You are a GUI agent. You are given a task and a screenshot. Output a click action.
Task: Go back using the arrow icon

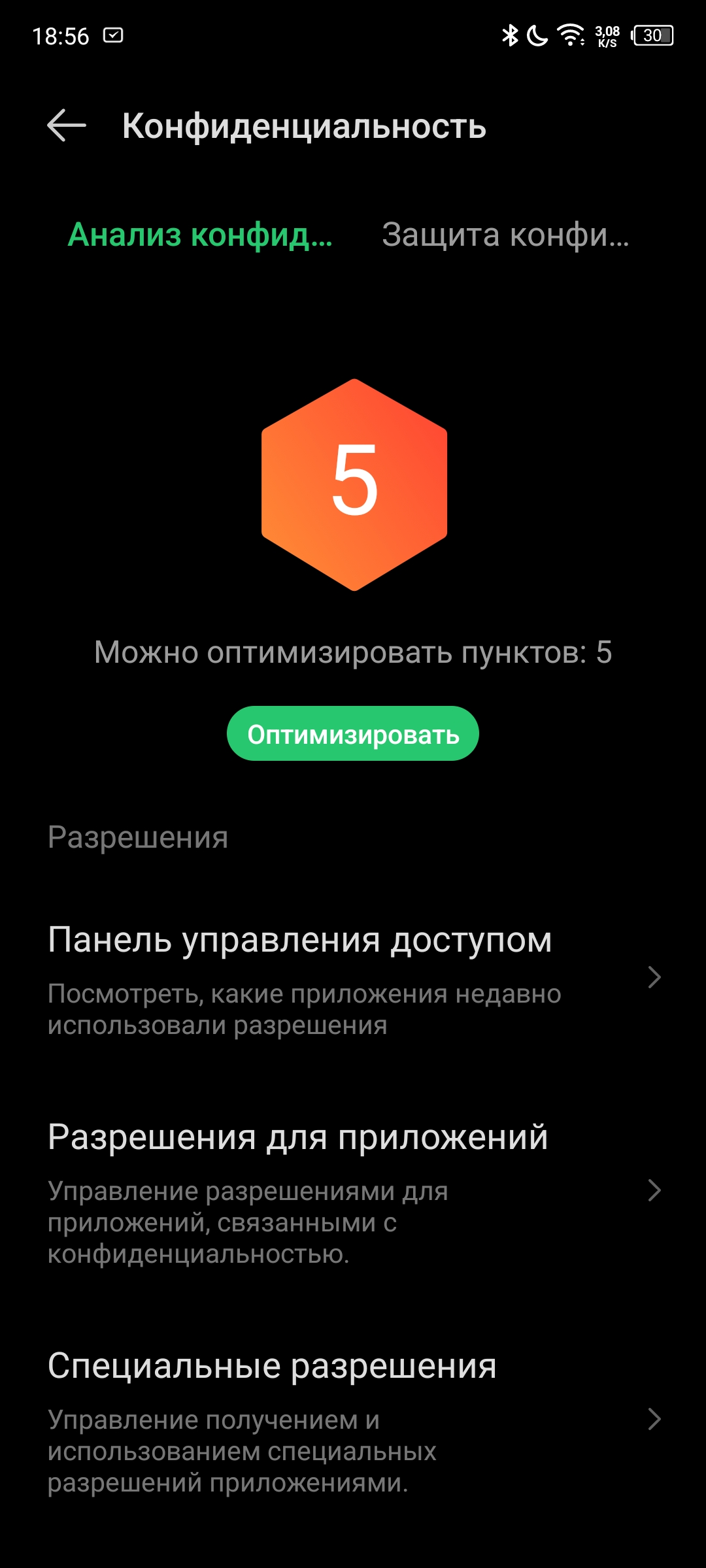tap(67, 125)
